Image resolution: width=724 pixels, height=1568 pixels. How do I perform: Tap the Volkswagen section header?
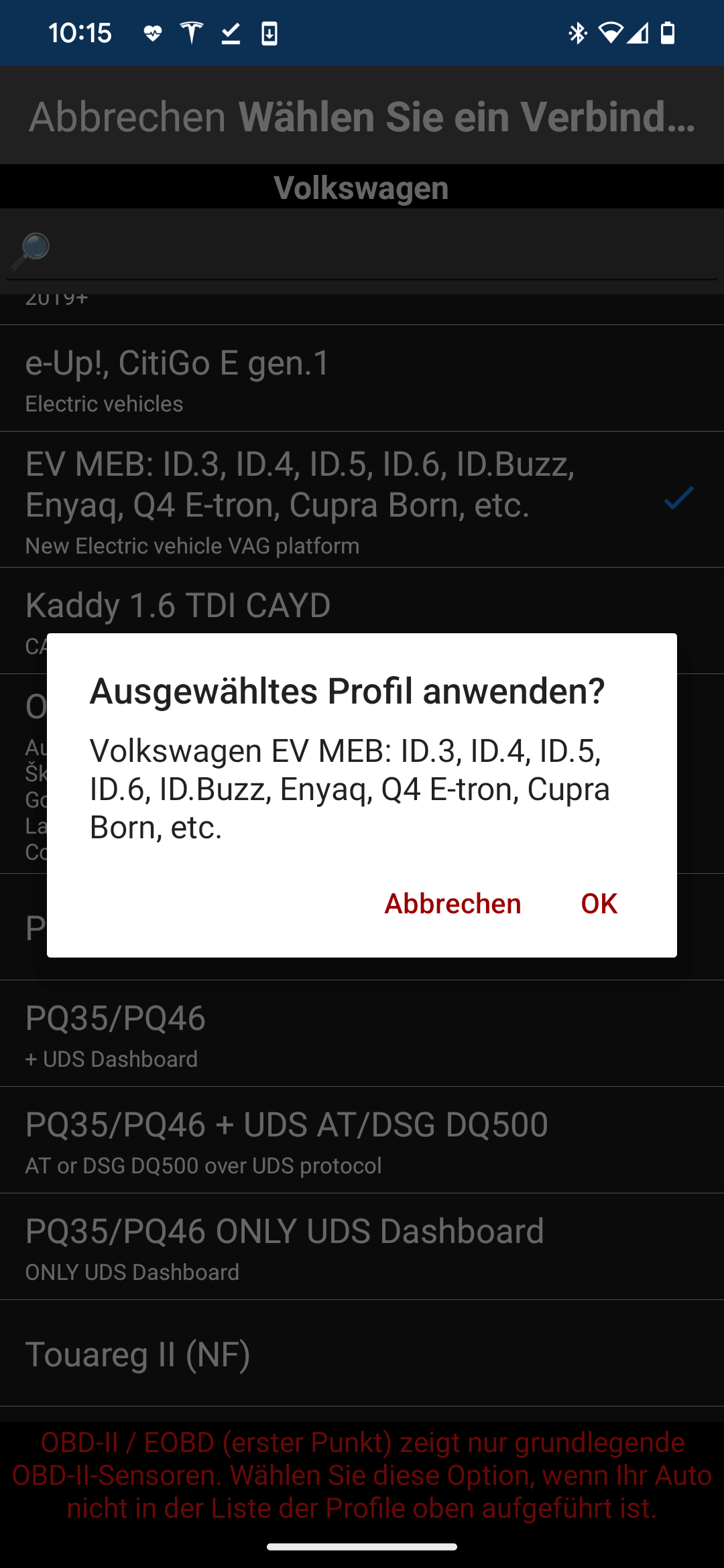(362, 186)
